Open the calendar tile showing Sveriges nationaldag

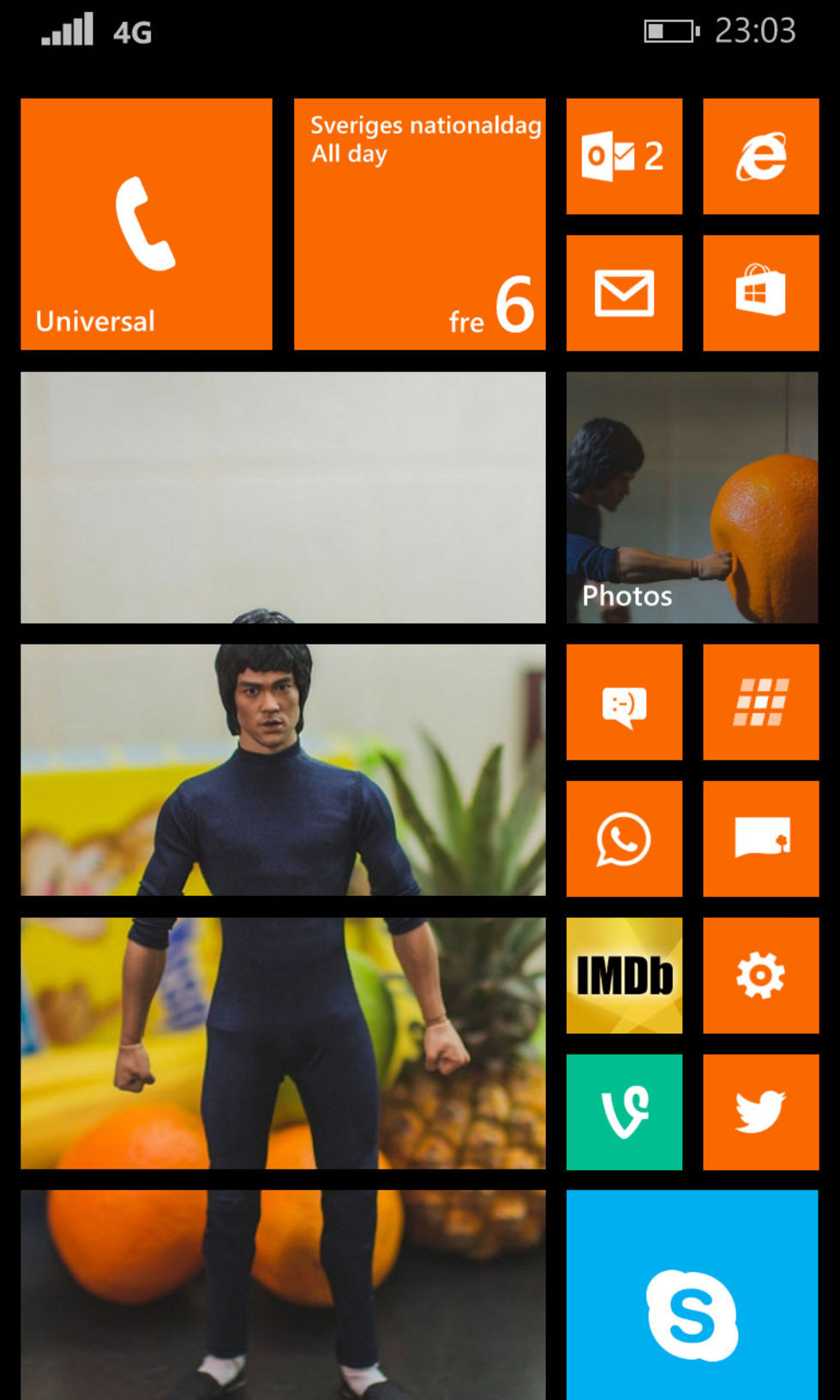pos(419,224)
